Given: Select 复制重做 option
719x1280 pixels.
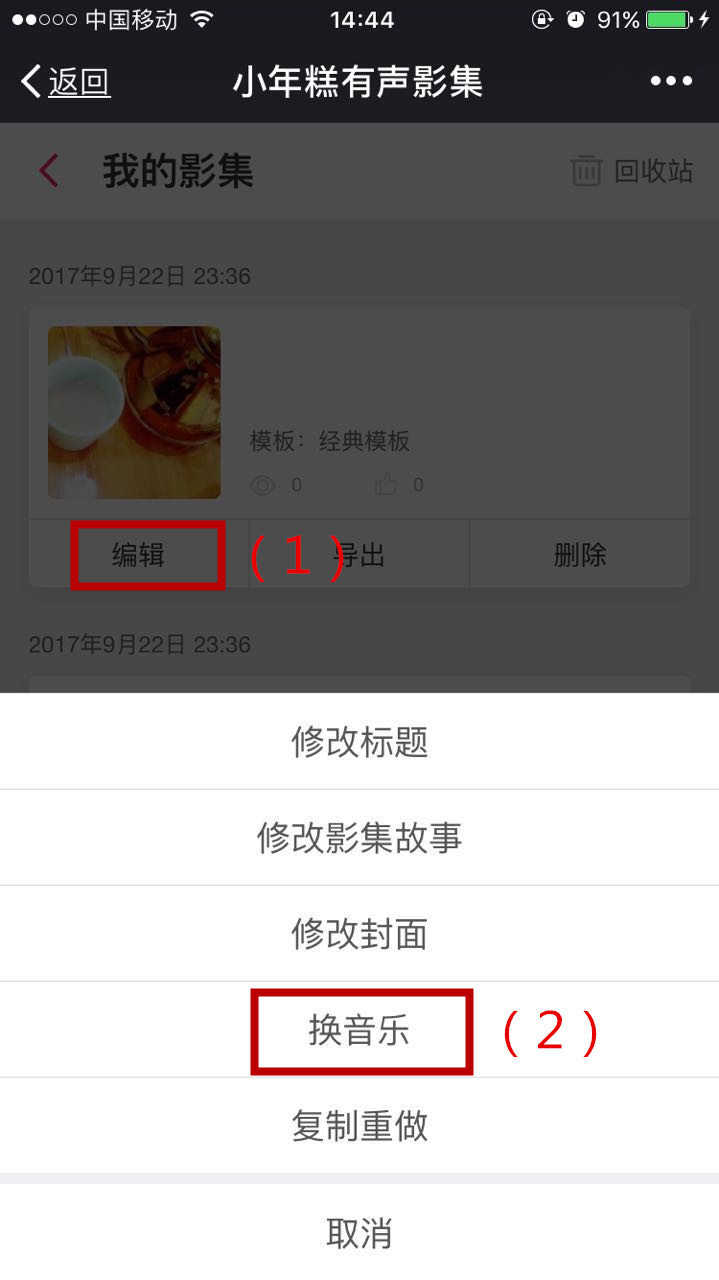Looking at the screenshot, I should pos(359,1126).
